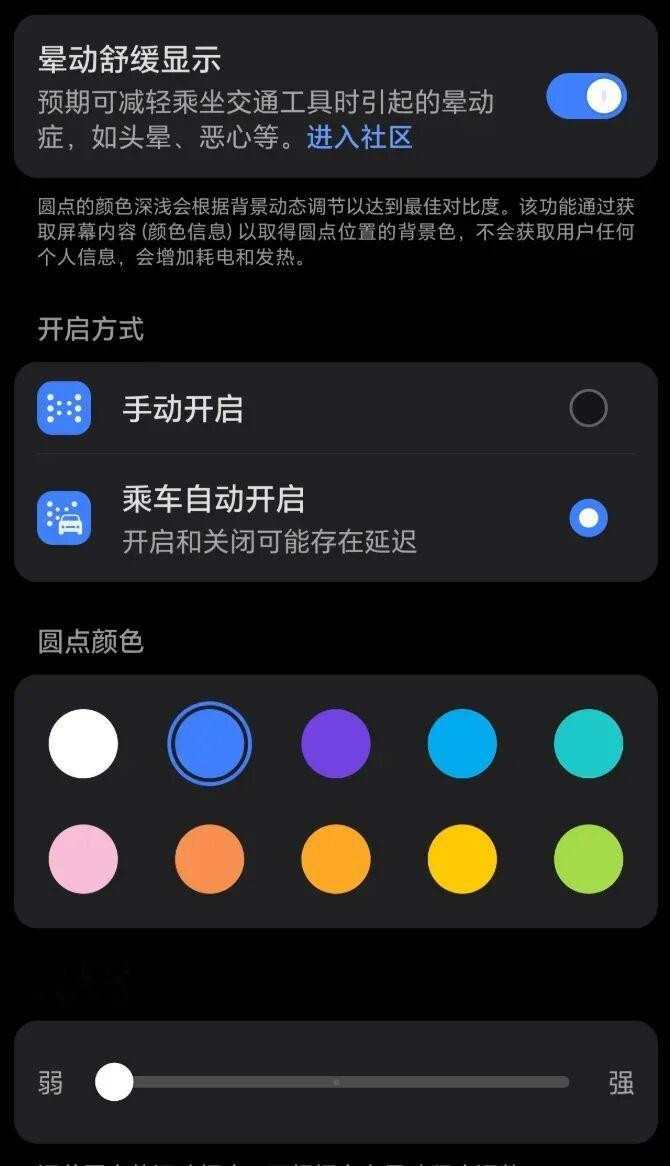Choose the amber orange dot color

pyautogui.click(x=336, y=859)
